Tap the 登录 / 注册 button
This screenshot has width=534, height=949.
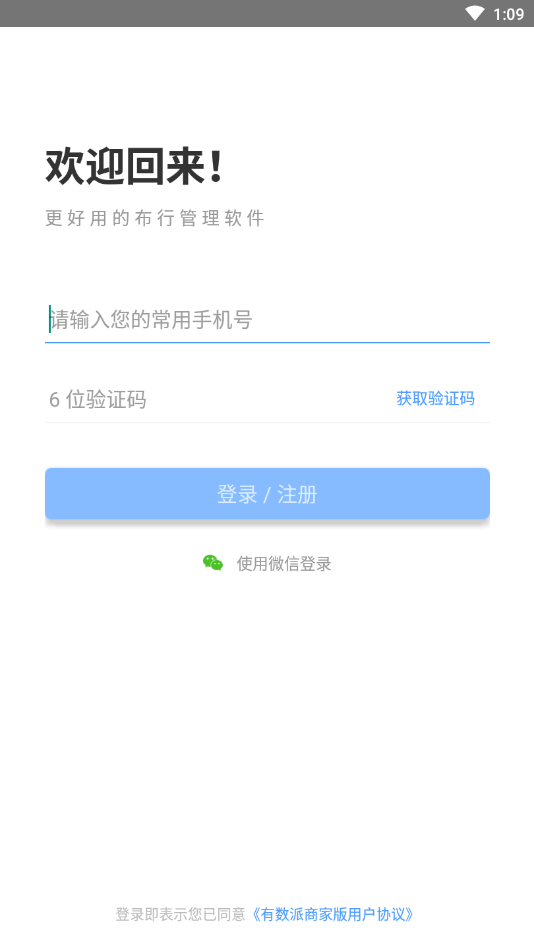tap(267, 494)
